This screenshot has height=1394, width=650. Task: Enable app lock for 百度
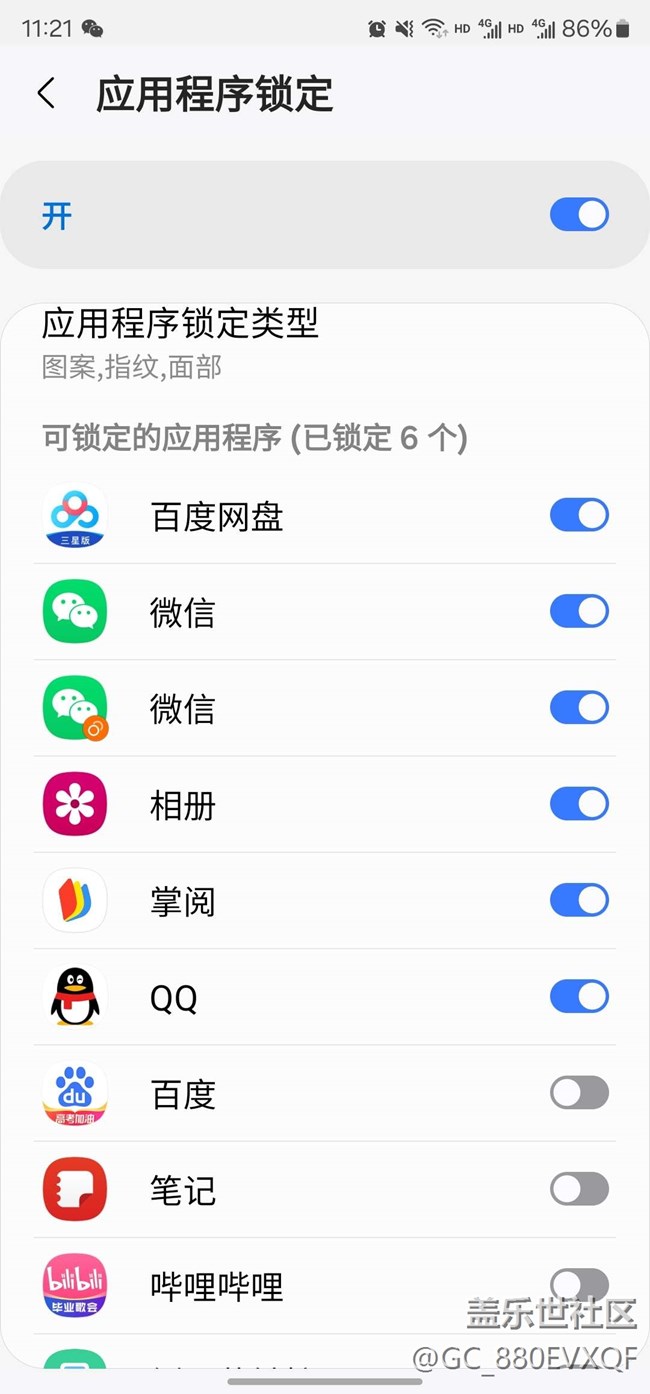(x=579, y=1093)
